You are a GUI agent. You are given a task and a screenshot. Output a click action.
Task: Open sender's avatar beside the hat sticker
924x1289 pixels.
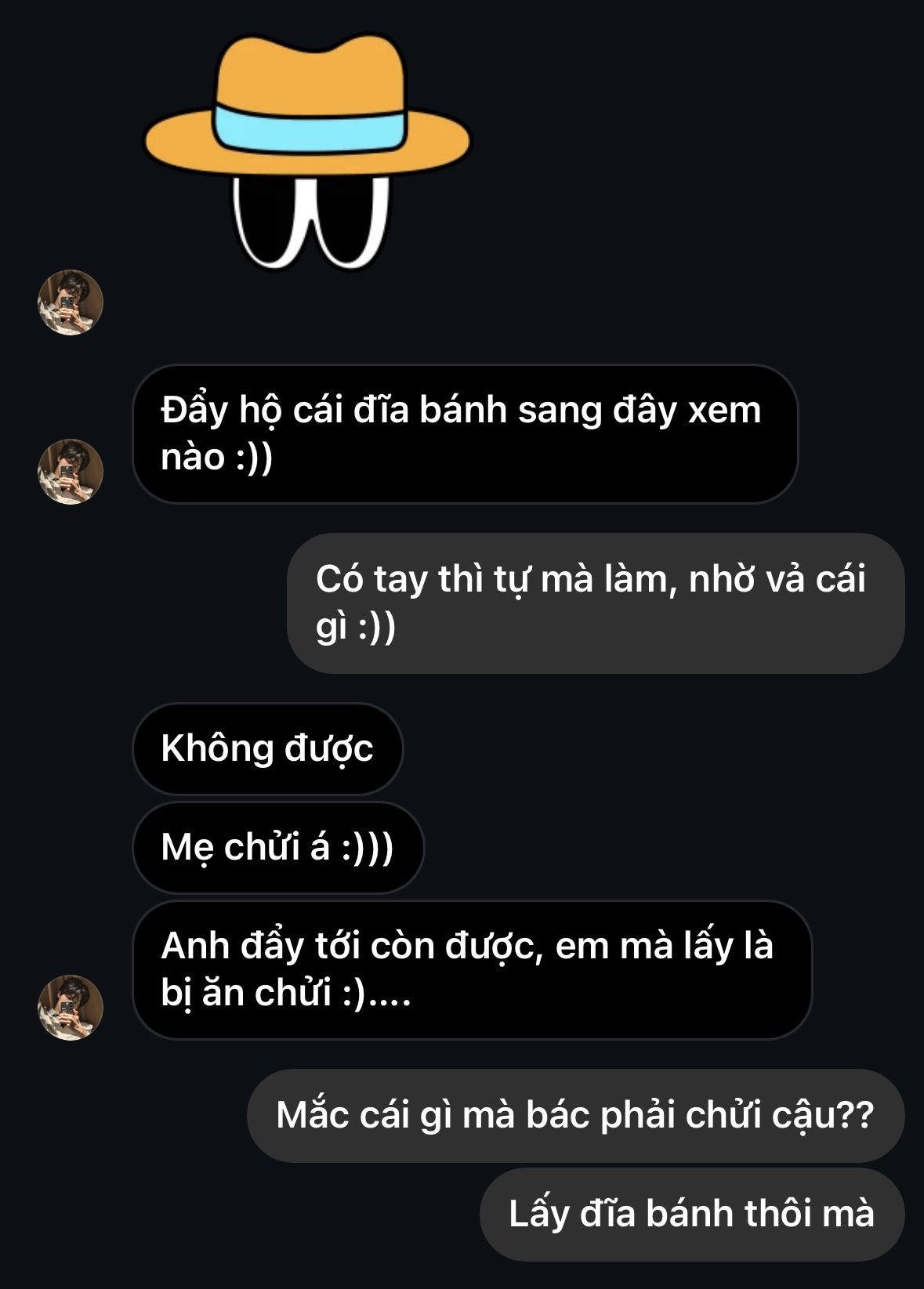tap(71, 302)
